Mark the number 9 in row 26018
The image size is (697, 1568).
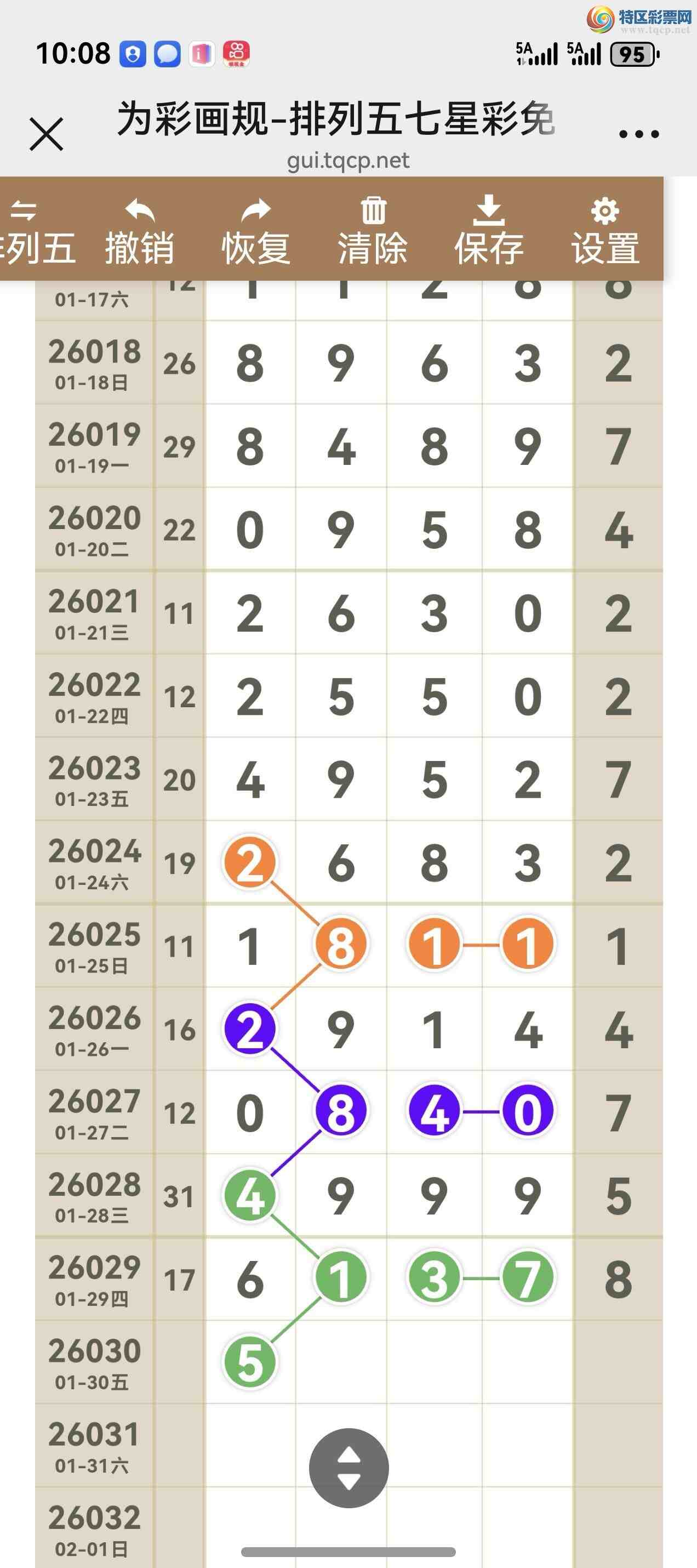tap(341, 363)
